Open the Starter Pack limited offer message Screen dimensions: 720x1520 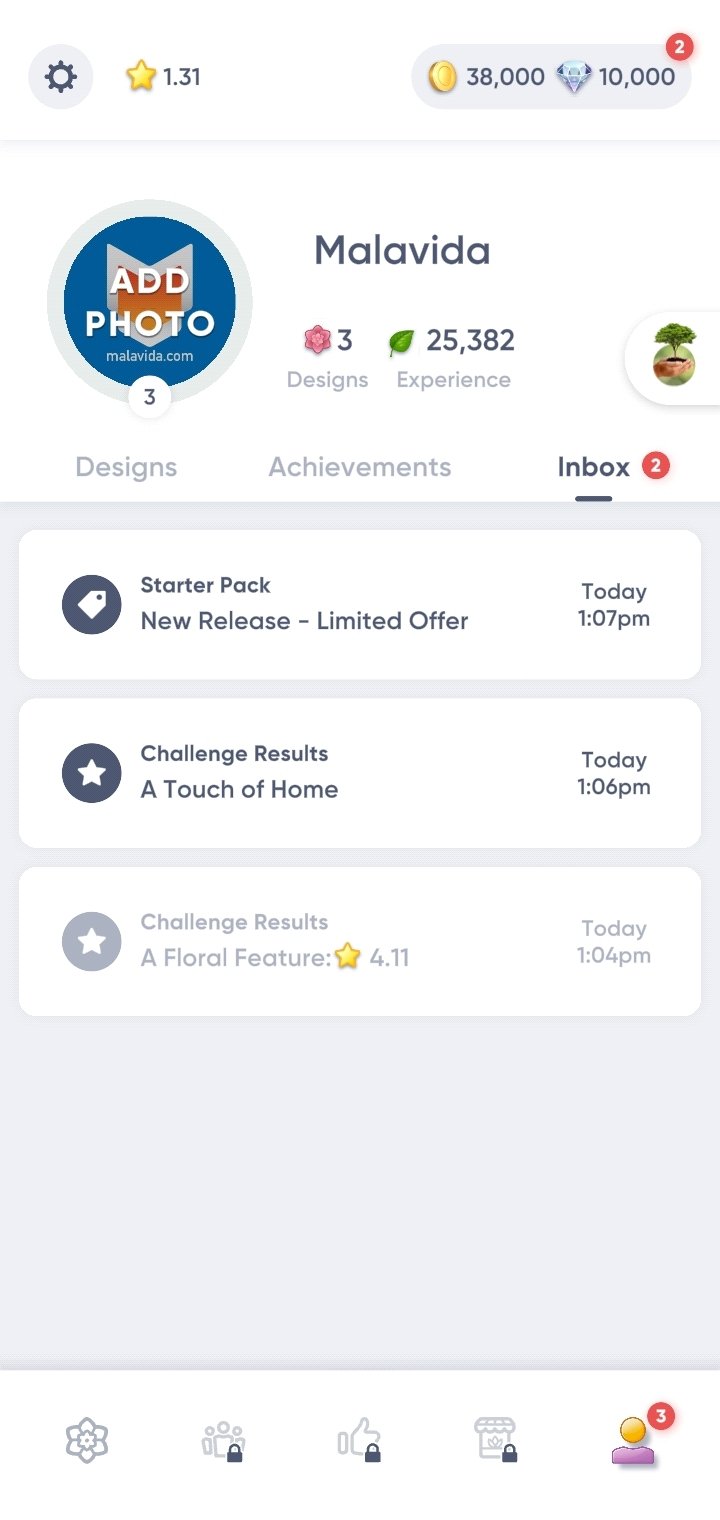click(x=360, y=605)
